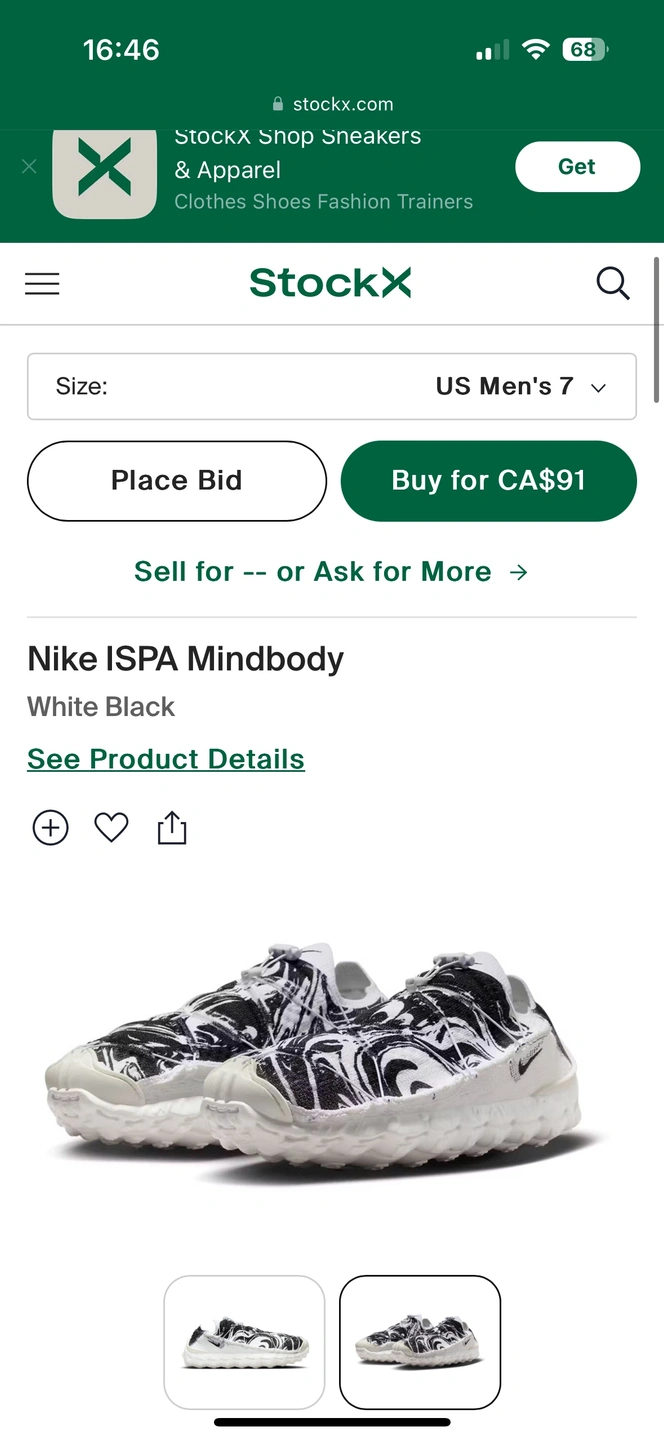
Task: Select the first single-shoe thumbnail
Action: click(x=245, y=1342)
